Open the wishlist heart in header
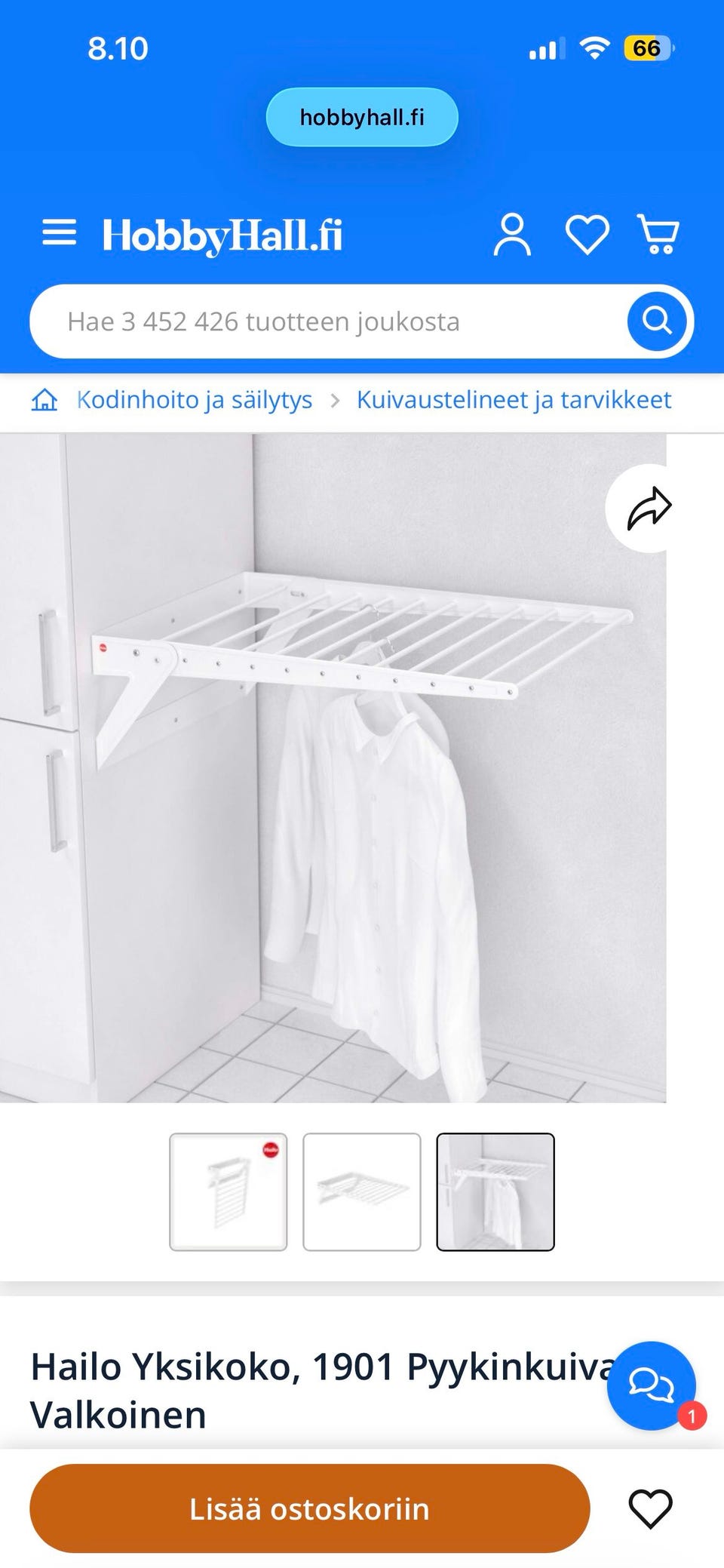 tap(587, 235)
